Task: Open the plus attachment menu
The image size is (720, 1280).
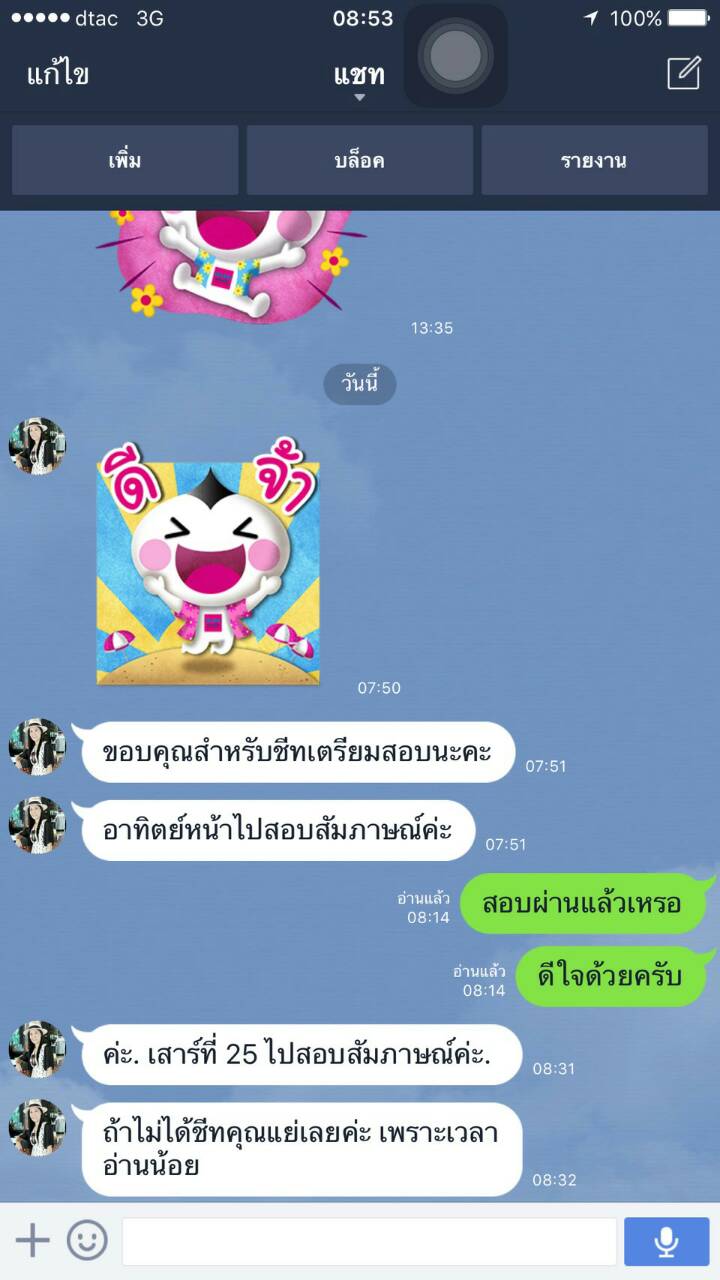Action: pyautogui.click(x=32, y=1242)
